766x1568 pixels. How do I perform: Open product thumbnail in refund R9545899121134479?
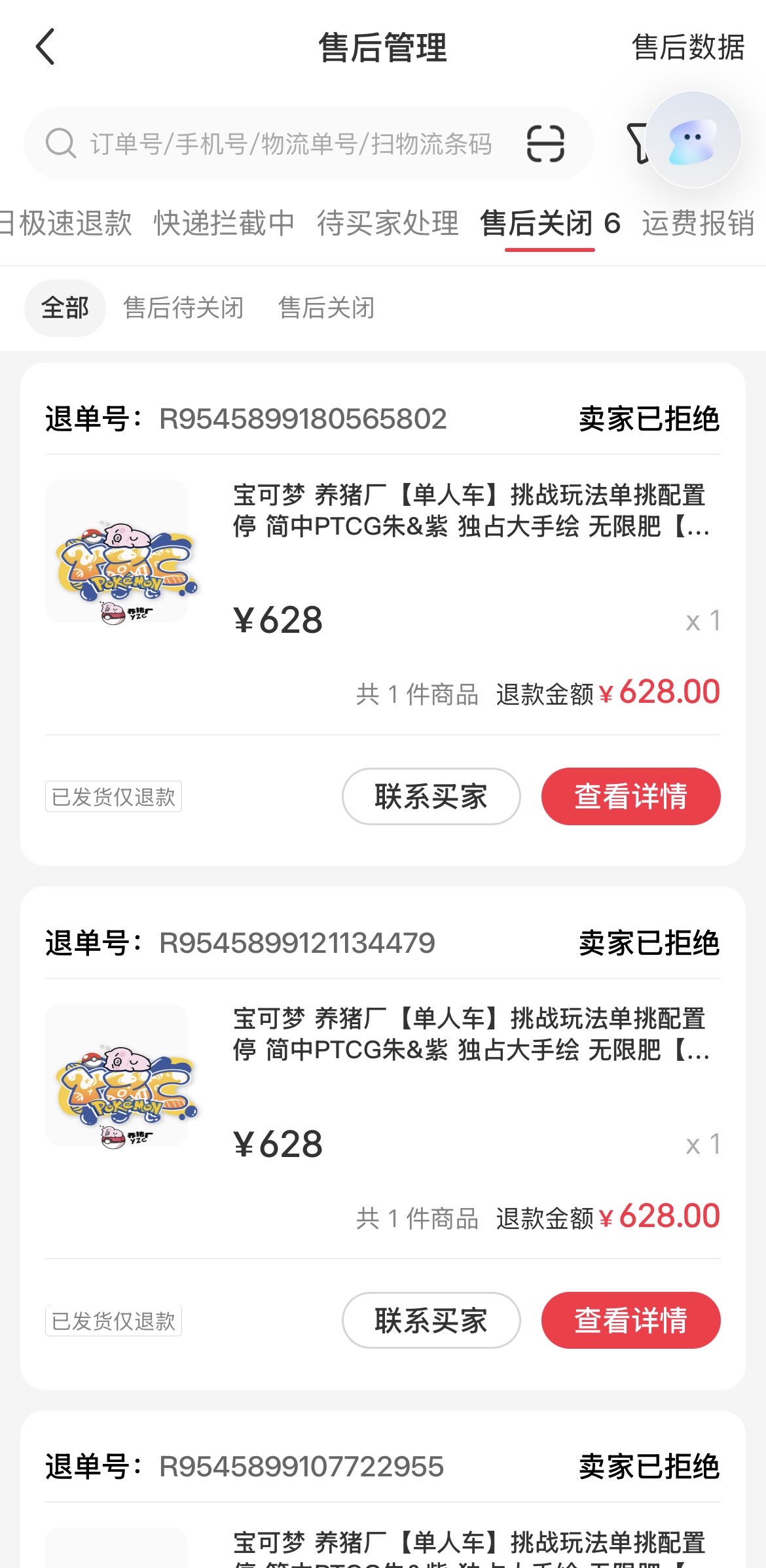[x=117, y=1075]
